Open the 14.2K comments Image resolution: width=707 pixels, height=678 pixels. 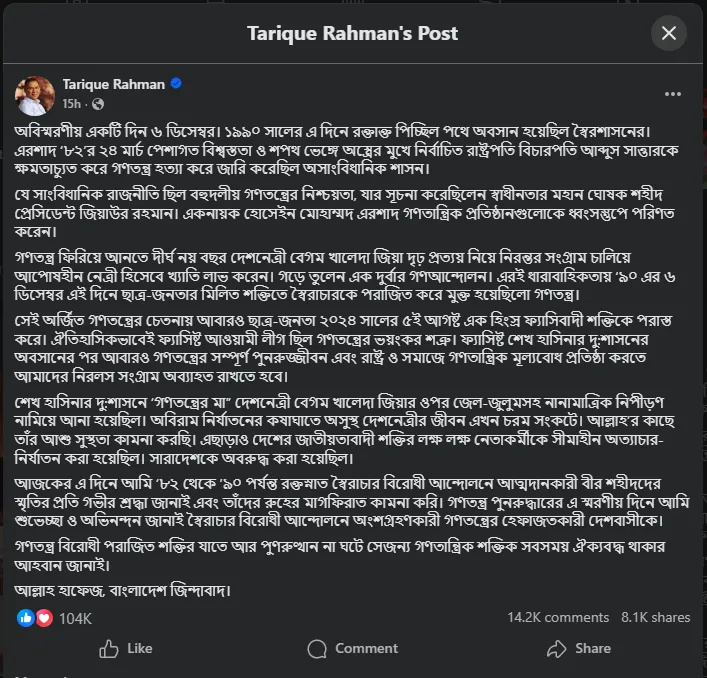click(558, 618)
